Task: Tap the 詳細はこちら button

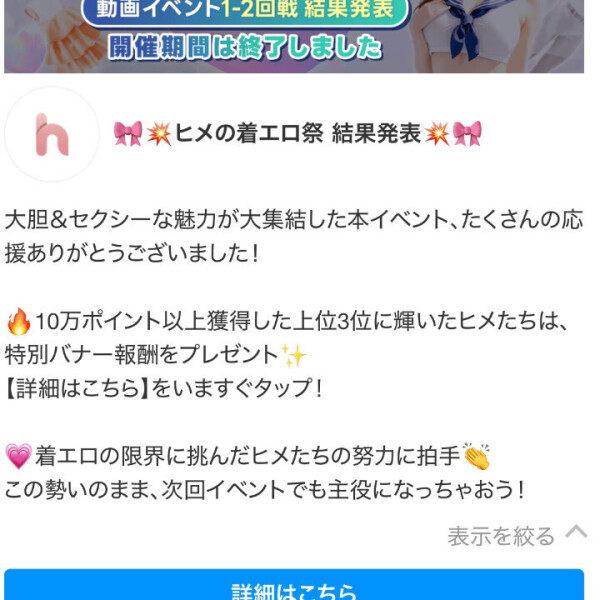Action: pos(294,588)
